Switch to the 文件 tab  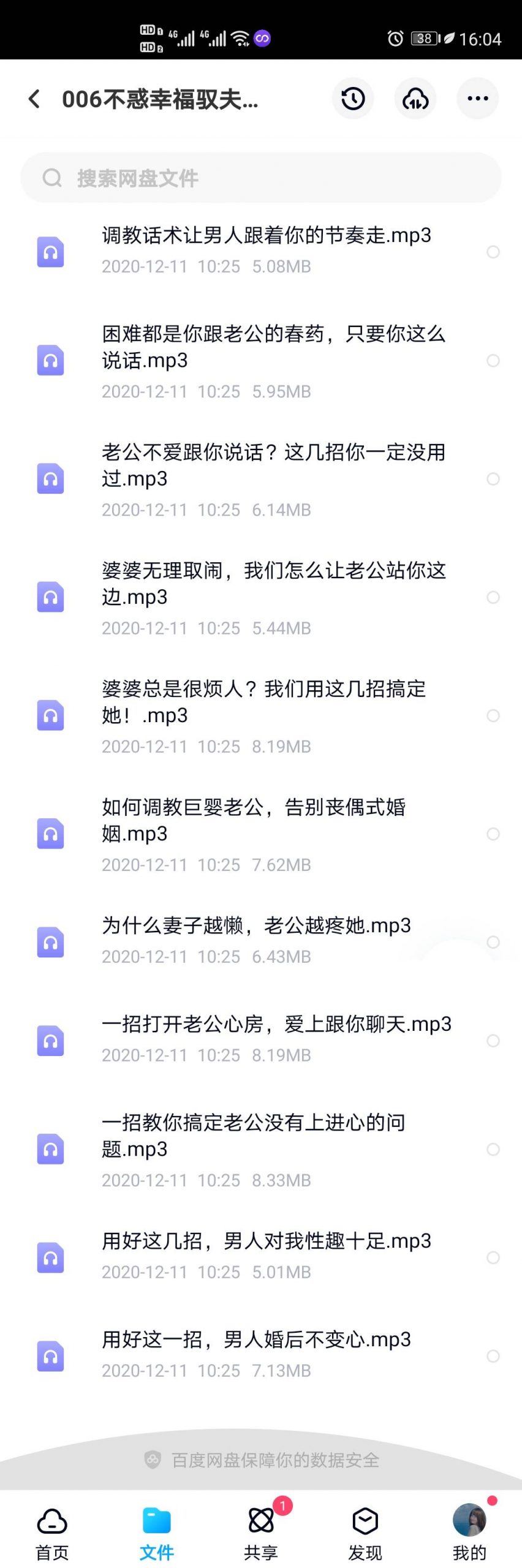pyautogui.click(x=156, y=1533)
